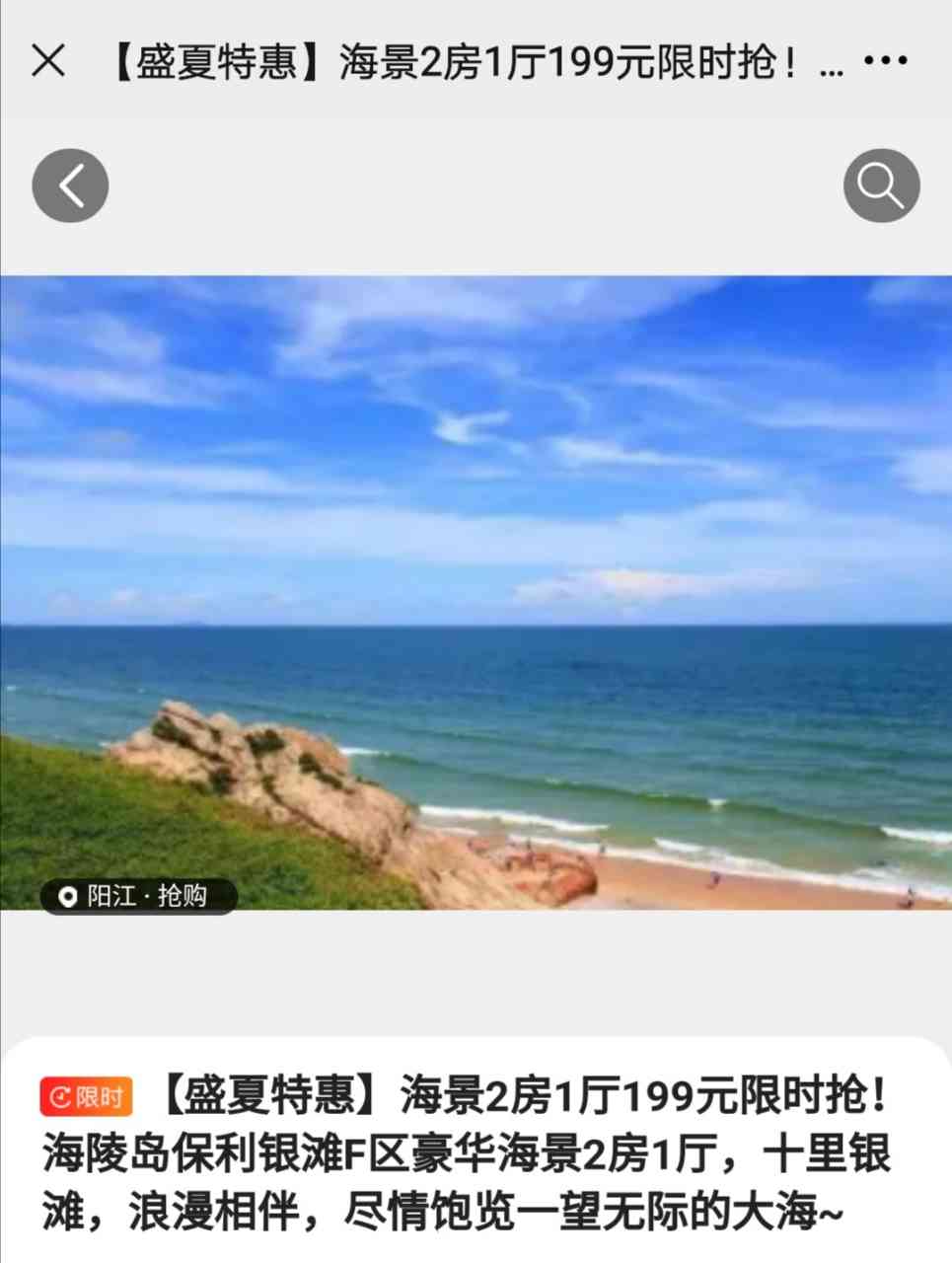Go back with the round arrow button
The height and width of the screenshot is (1263, 952).
70,186
